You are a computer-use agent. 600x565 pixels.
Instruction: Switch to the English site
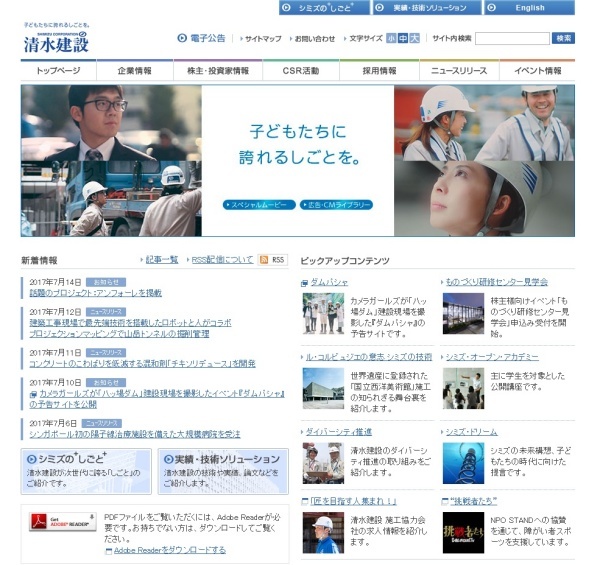(x=530, y=7)
